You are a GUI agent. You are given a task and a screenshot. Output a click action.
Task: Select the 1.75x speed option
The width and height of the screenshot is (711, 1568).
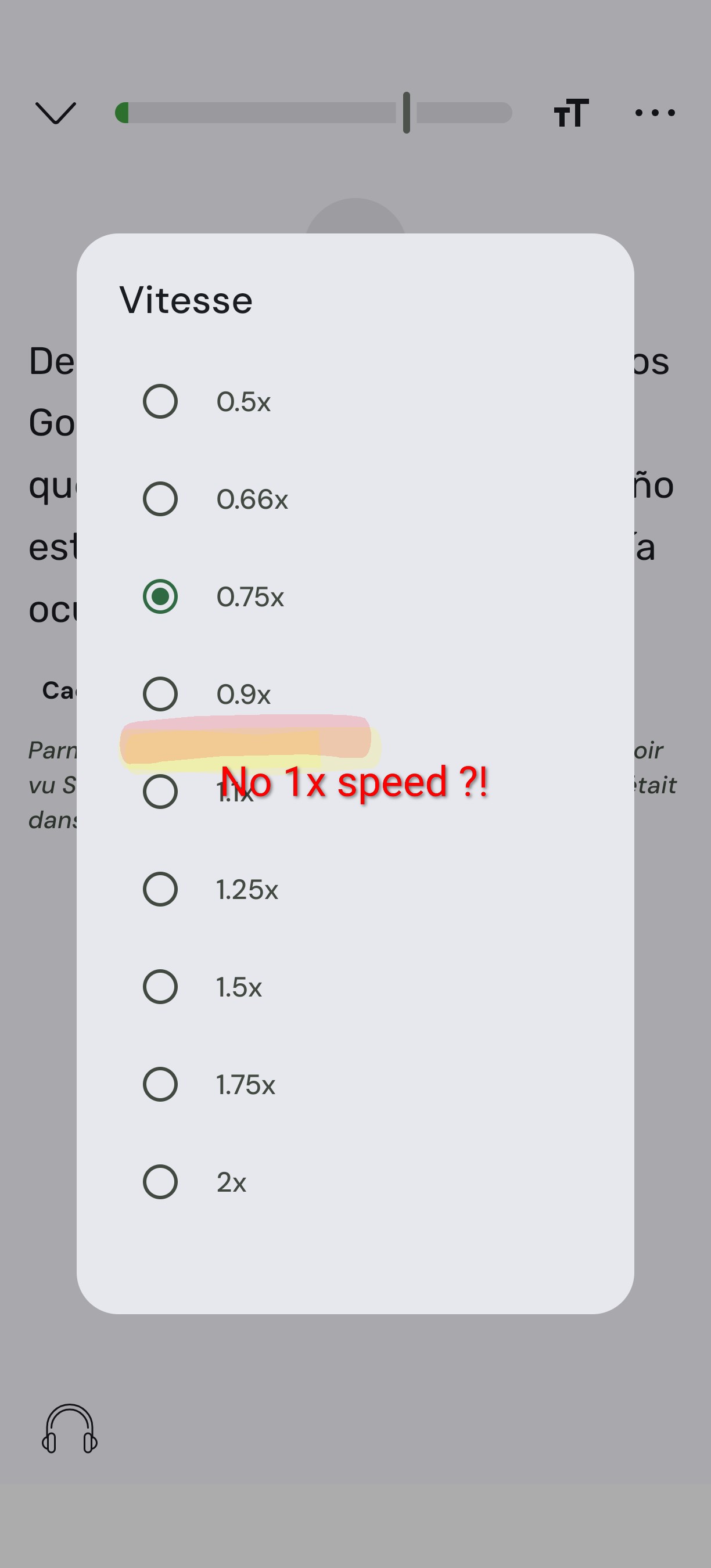[161, 1084]
